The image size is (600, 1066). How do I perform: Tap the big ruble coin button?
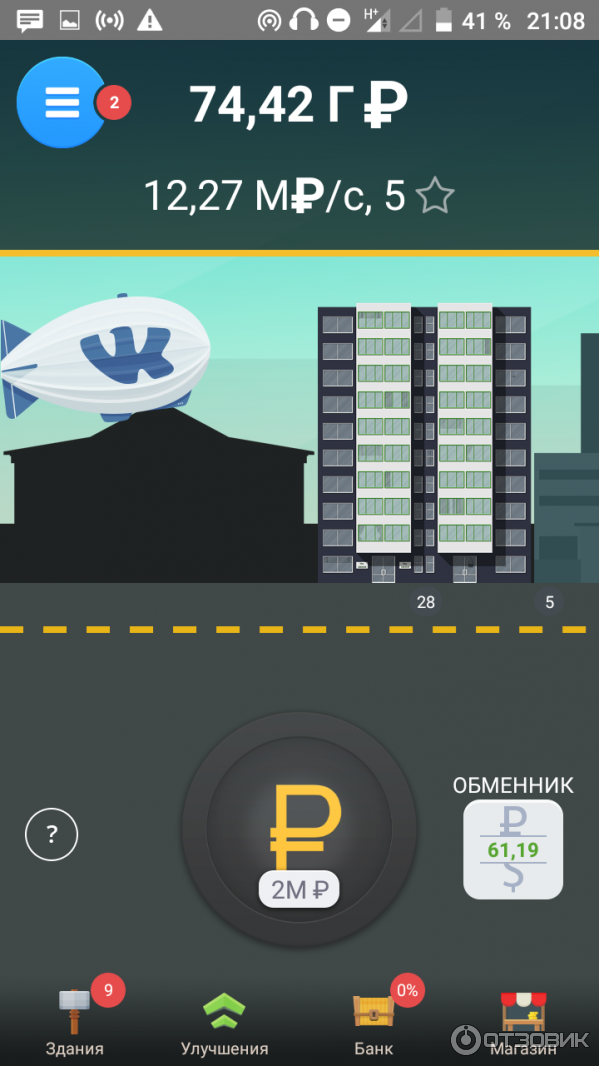pyautogui.click(x=297, y=828)
